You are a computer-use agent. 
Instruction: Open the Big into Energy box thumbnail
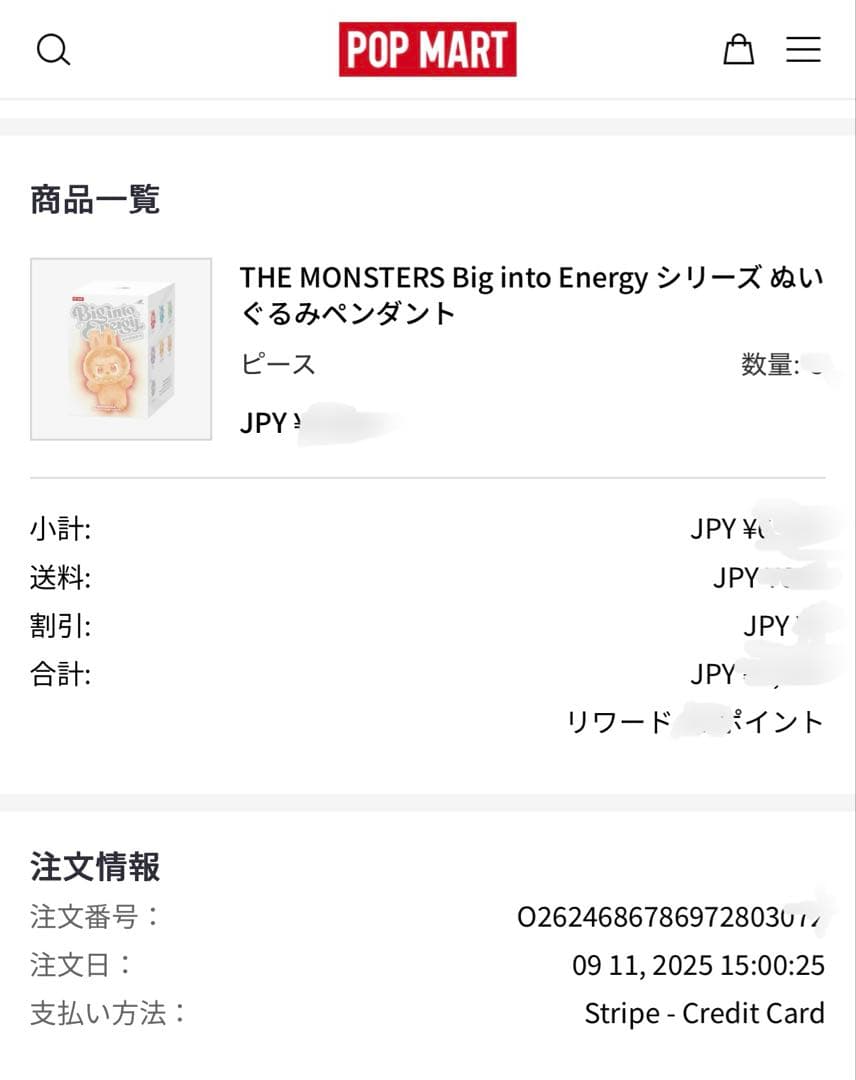pyautogui.click(x=120, y=350)
